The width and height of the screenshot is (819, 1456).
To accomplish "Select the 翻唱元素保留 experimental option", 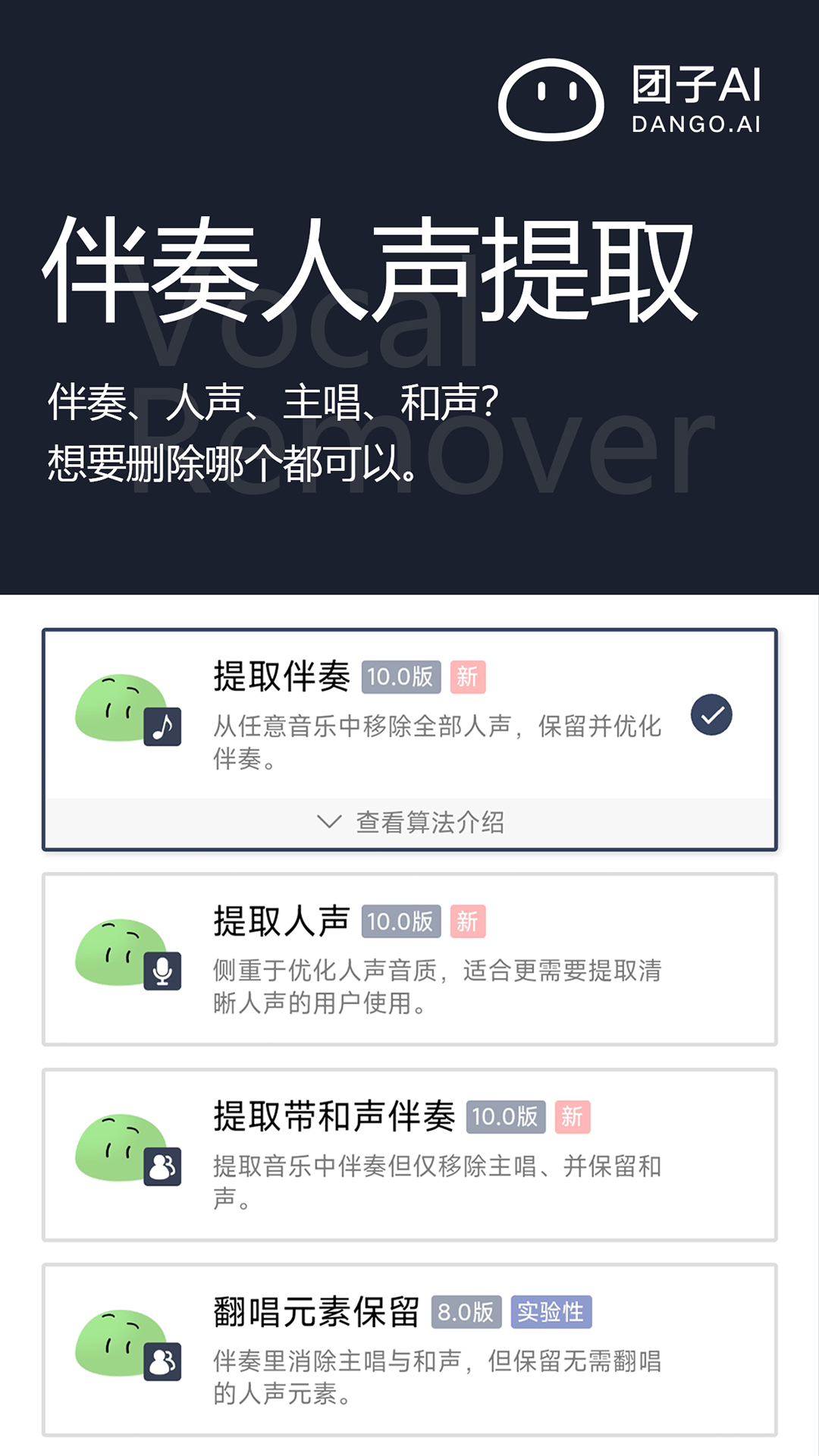I will 409,1350.
